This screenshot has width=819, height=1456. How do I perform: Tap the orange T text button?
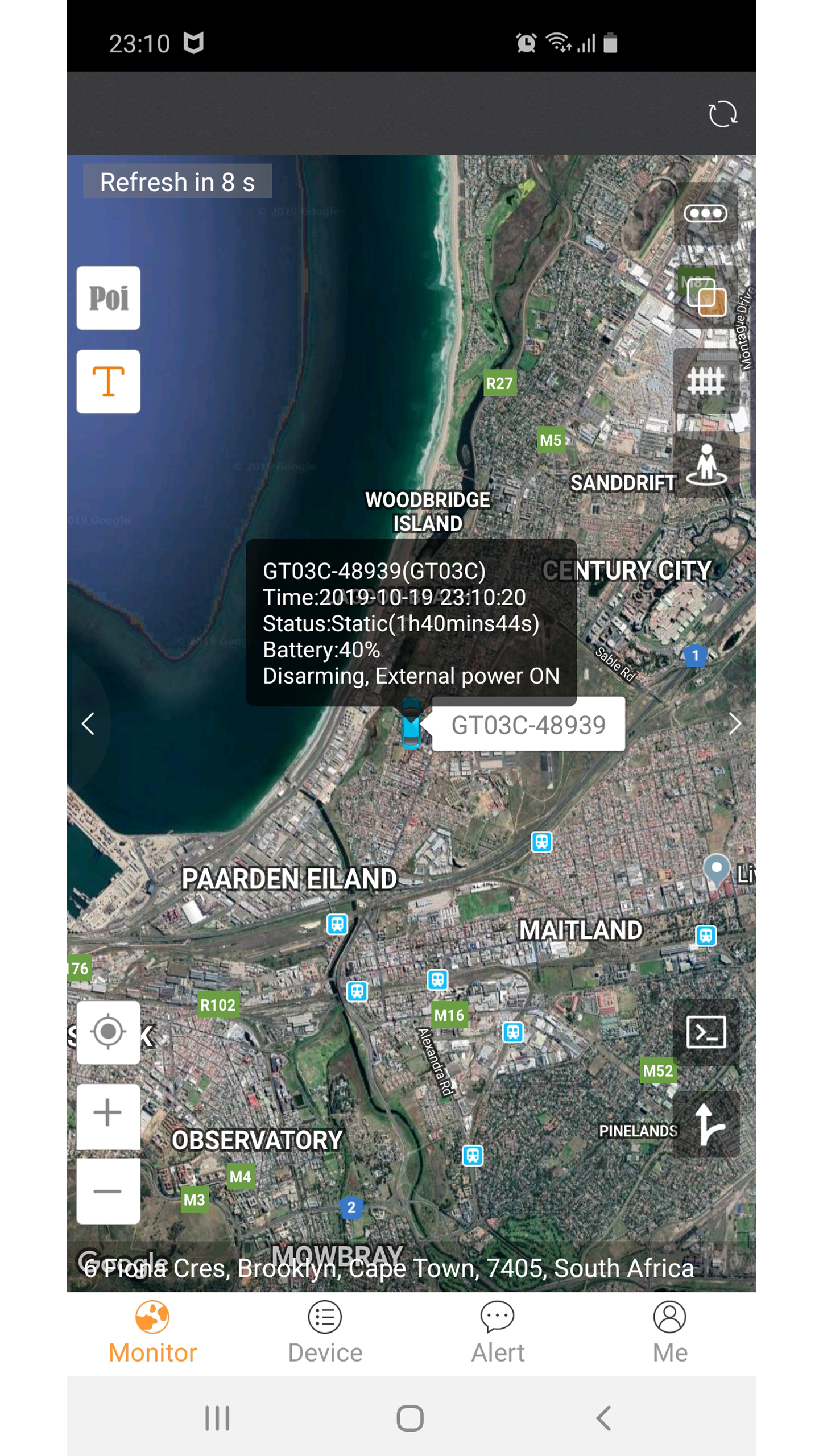point(108,381)
